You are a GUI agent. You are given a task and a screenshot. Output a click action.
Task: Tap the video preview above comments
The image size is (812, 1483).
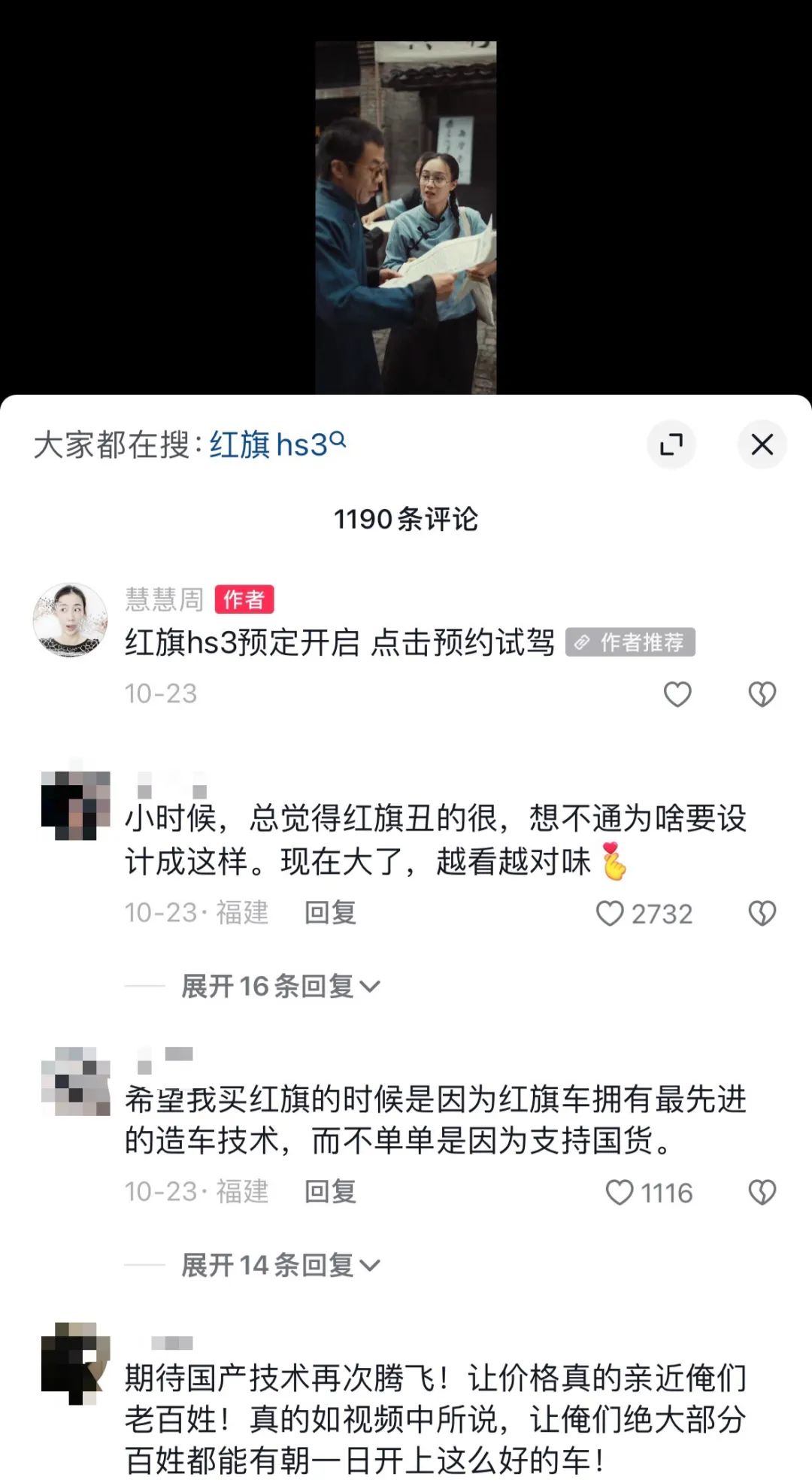tap(405, 218)
